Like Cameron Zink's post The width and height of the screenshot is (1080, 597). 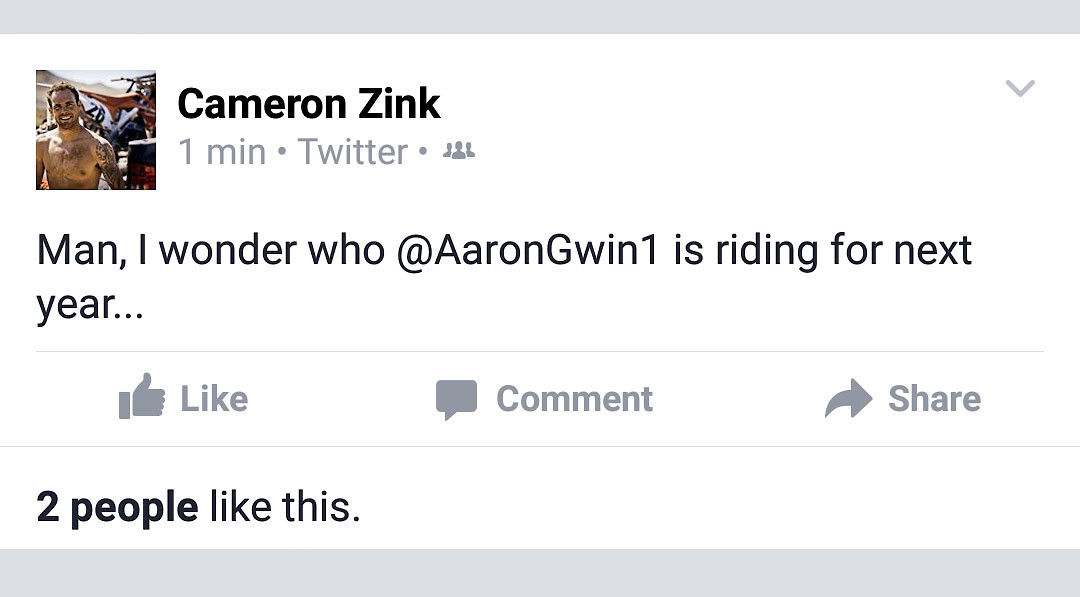[184, 398]
